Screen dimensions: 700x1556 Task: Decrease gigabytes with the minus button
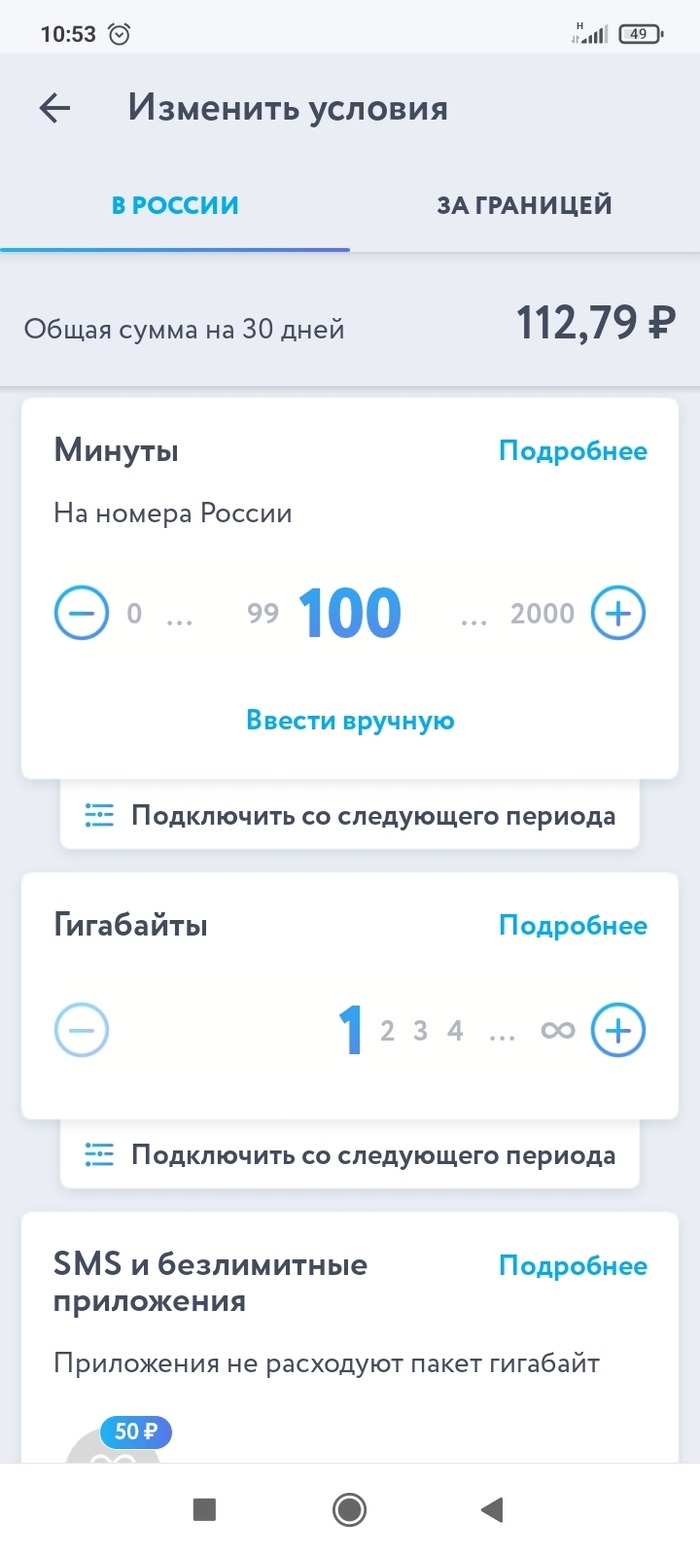coord(81,1030)
